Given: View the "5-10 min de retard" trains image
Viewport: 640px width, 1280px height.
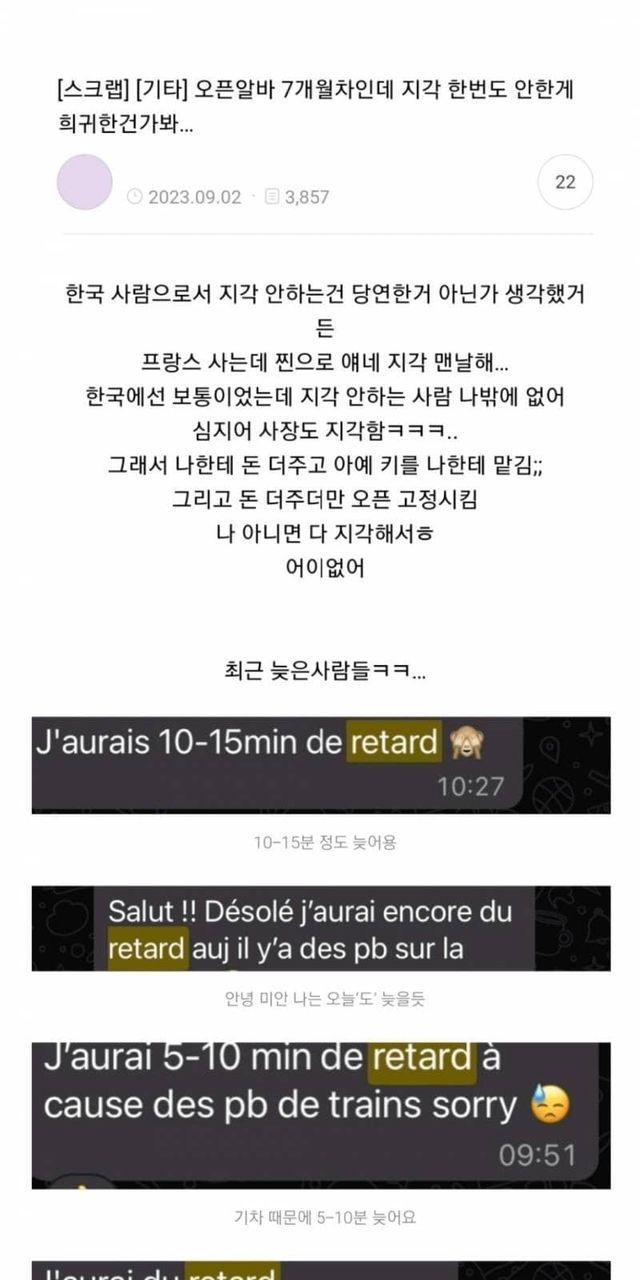Looking at the screenshot, I should click(320, 1115).
